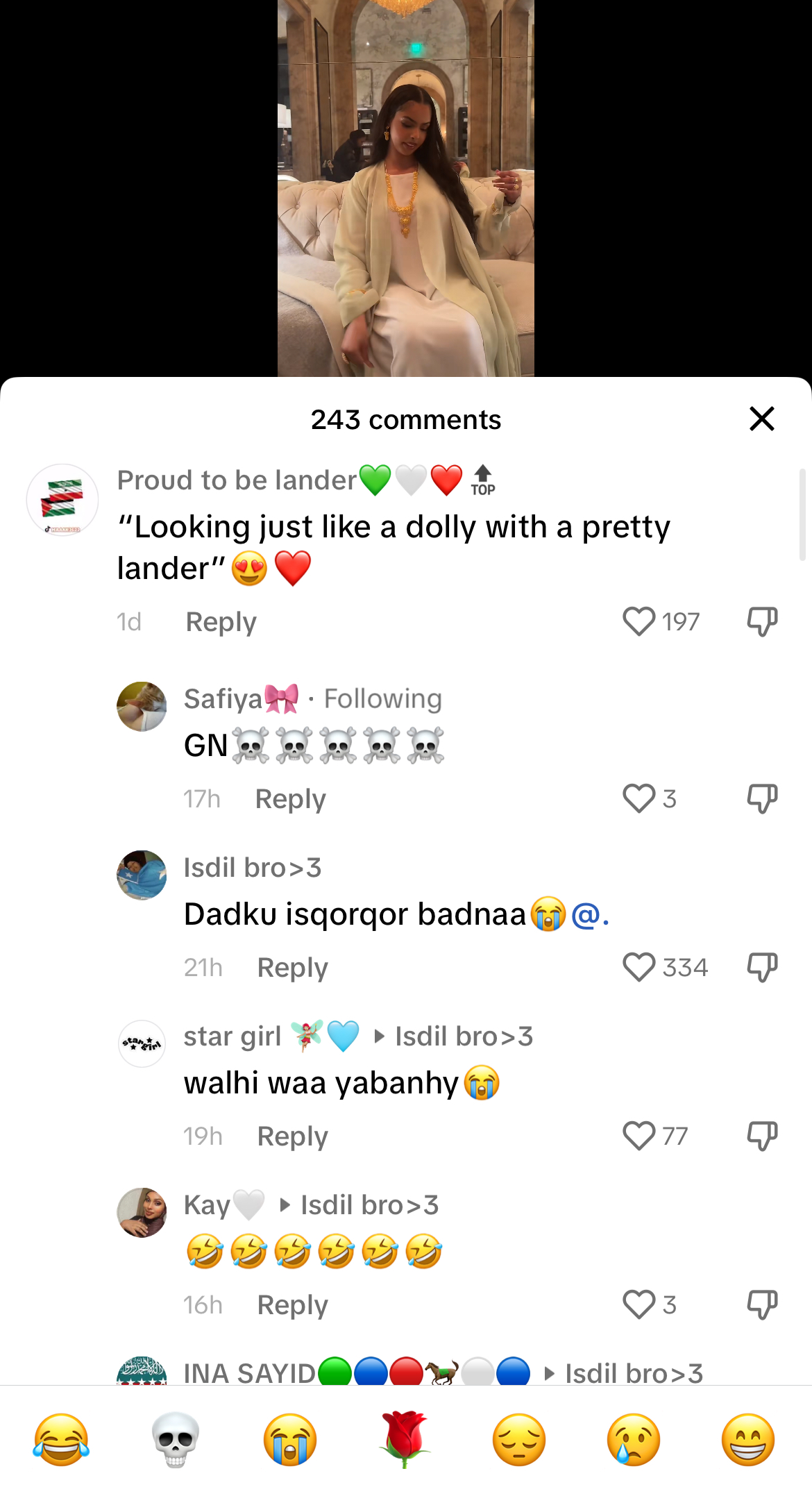This screenshot has width=812, height=1487.
Task: Like Safiya's GN comment
Action: tap(638, 798)
